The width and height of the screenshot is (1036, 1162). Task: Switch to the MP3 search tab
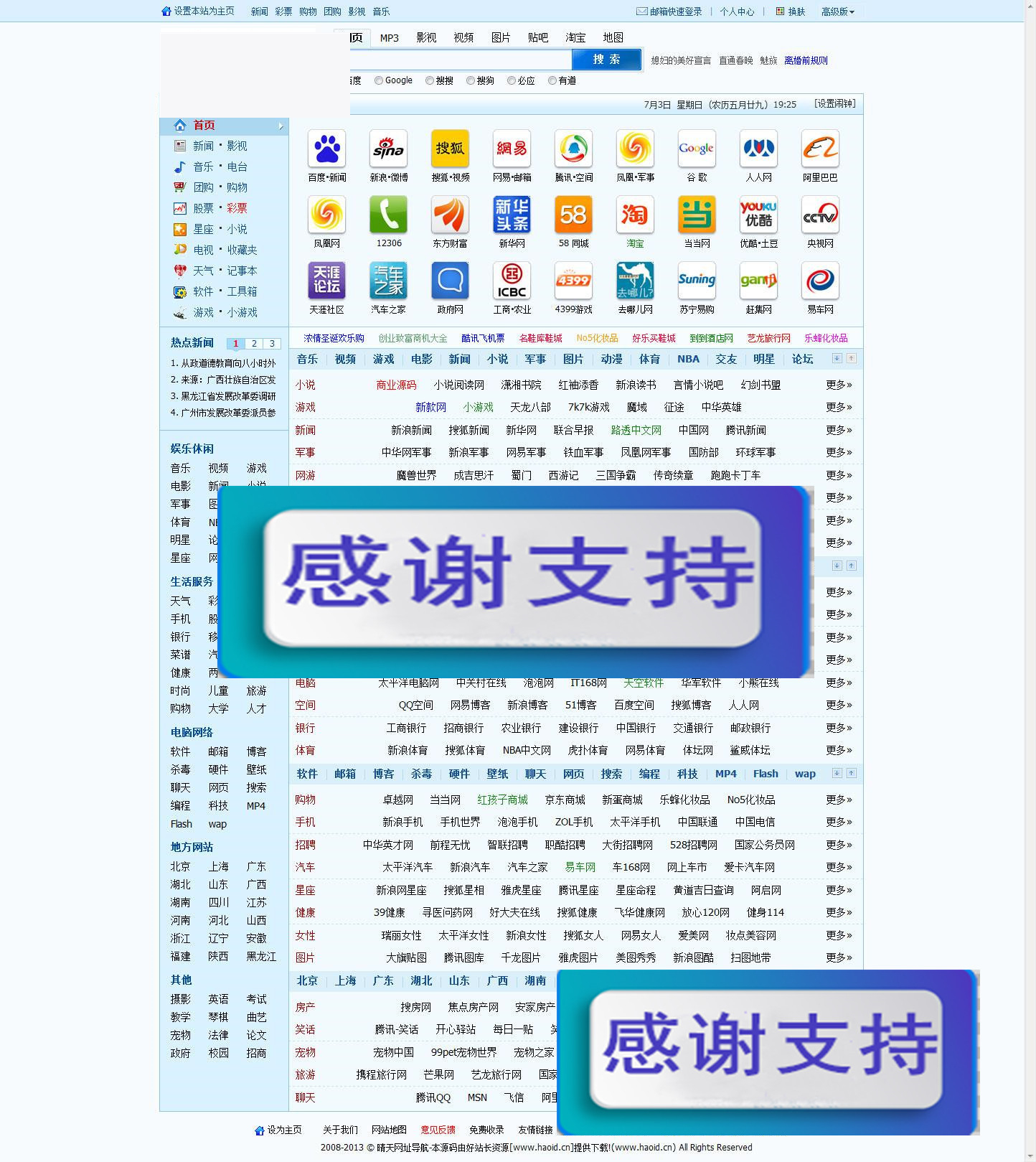coord(389,38)
